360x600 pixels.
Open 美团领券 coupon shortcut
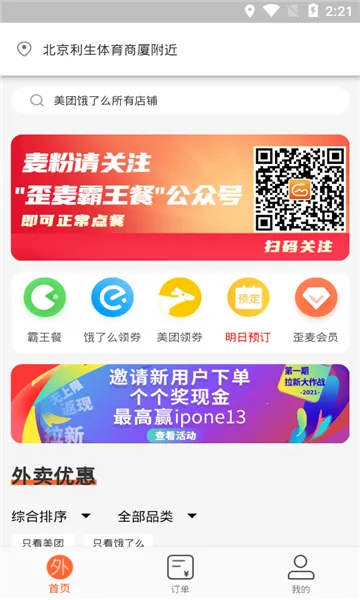point(180,310)
